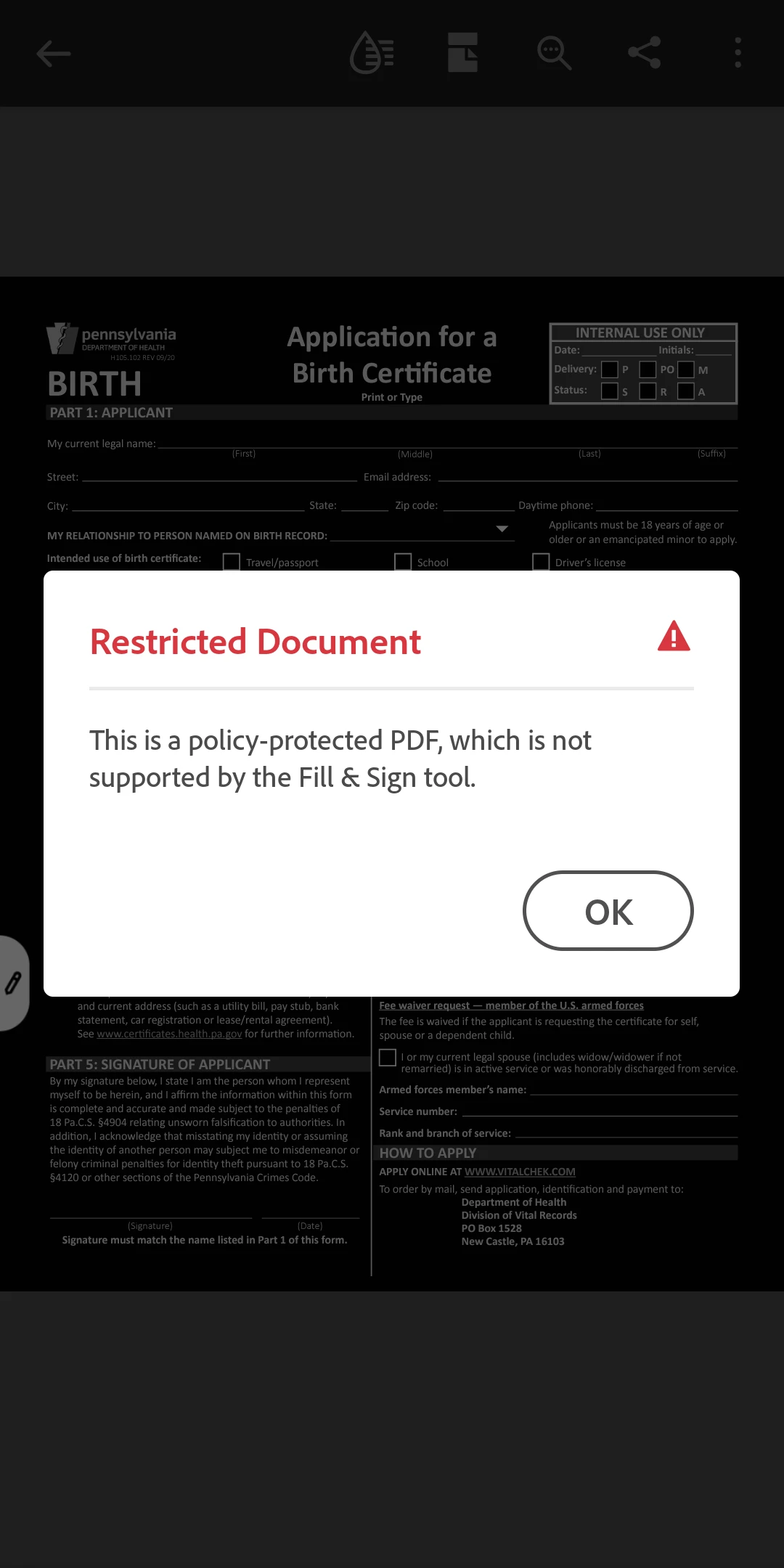Open the page view settings icon

click(x=462, y=53)
